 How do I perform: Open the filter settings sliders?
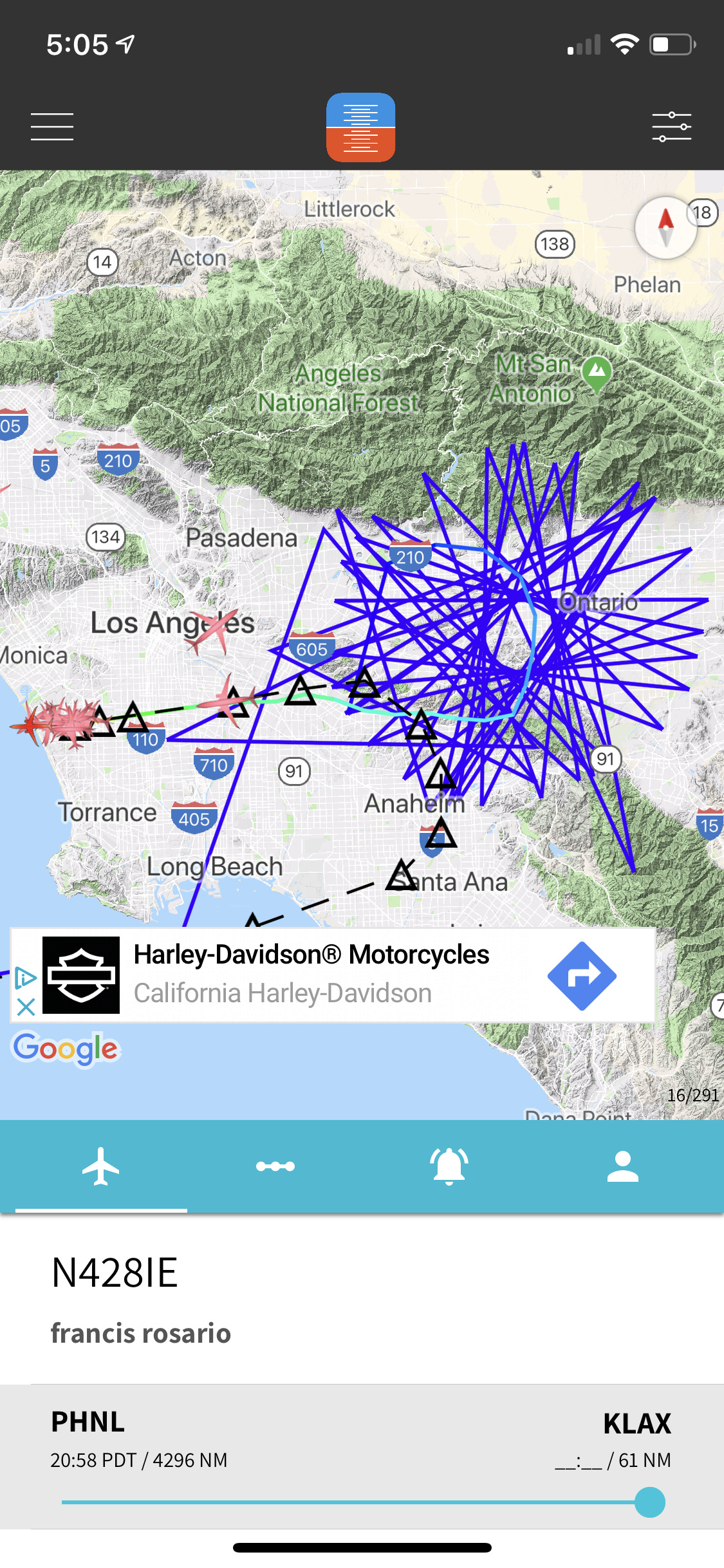(x=671, y=126)
